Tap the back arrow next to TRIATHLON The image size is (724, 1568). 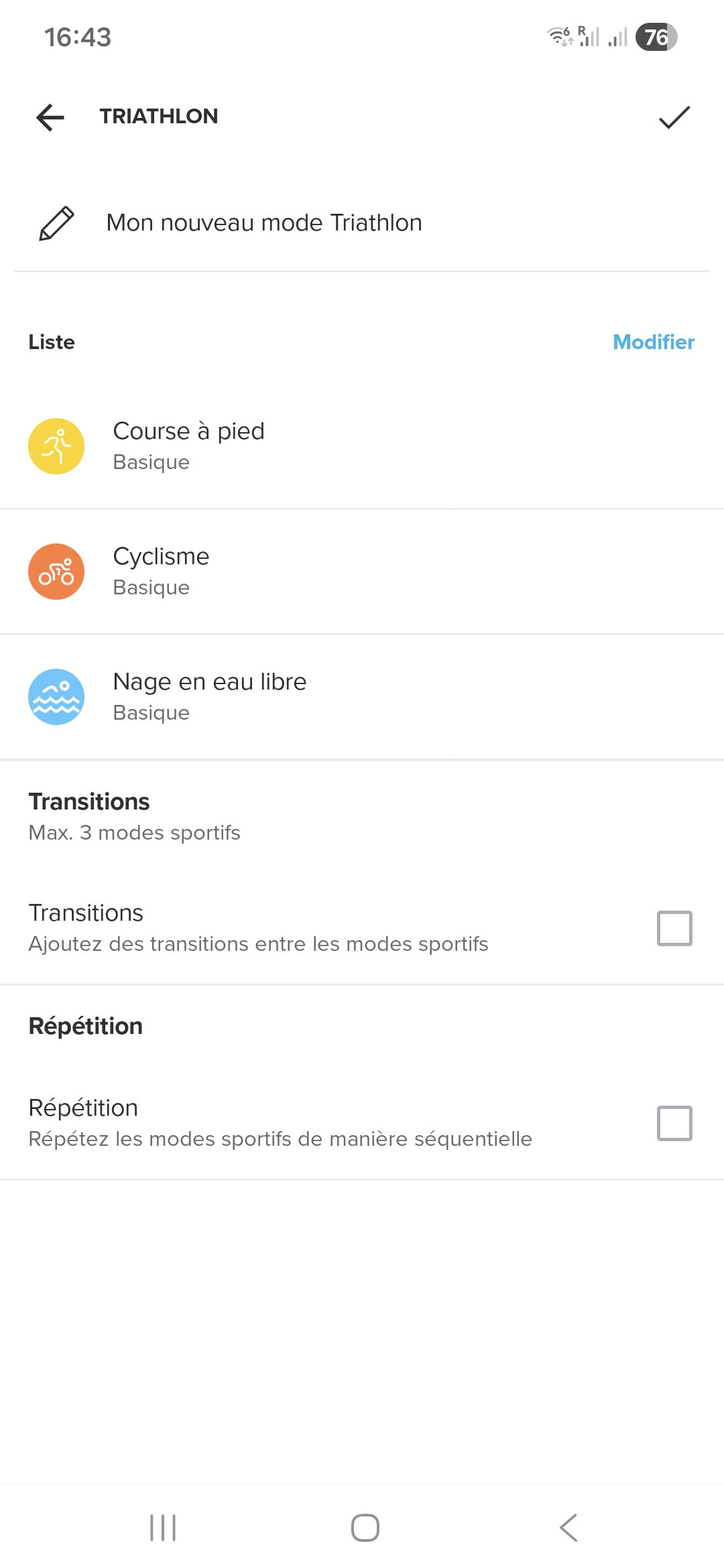48,118
